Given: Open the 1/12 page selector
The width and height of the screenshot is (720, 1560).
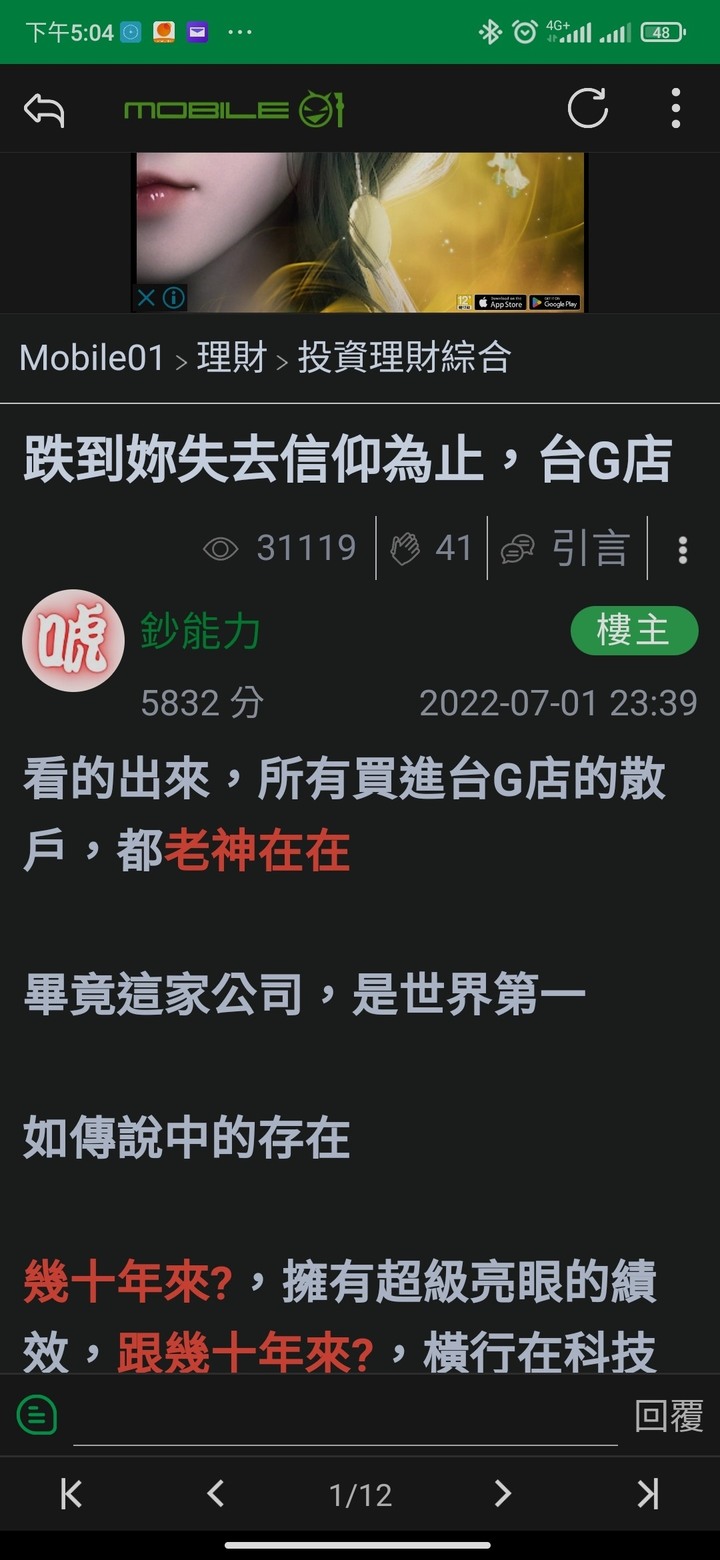Looking at the screenshot, I should click(360, 1495).
